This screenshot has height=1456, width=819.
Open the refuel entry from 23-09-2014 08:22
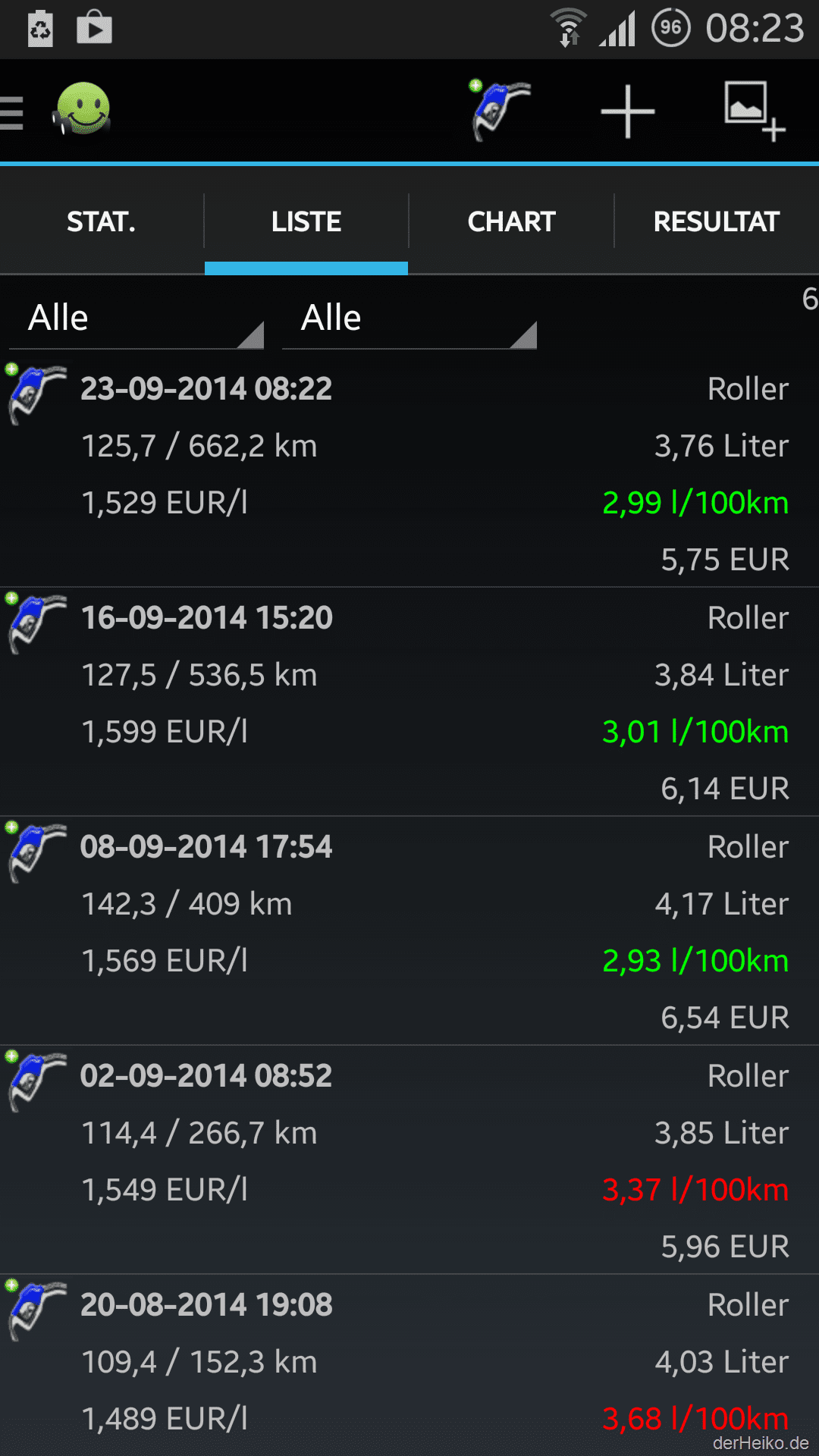click(409, 473)
